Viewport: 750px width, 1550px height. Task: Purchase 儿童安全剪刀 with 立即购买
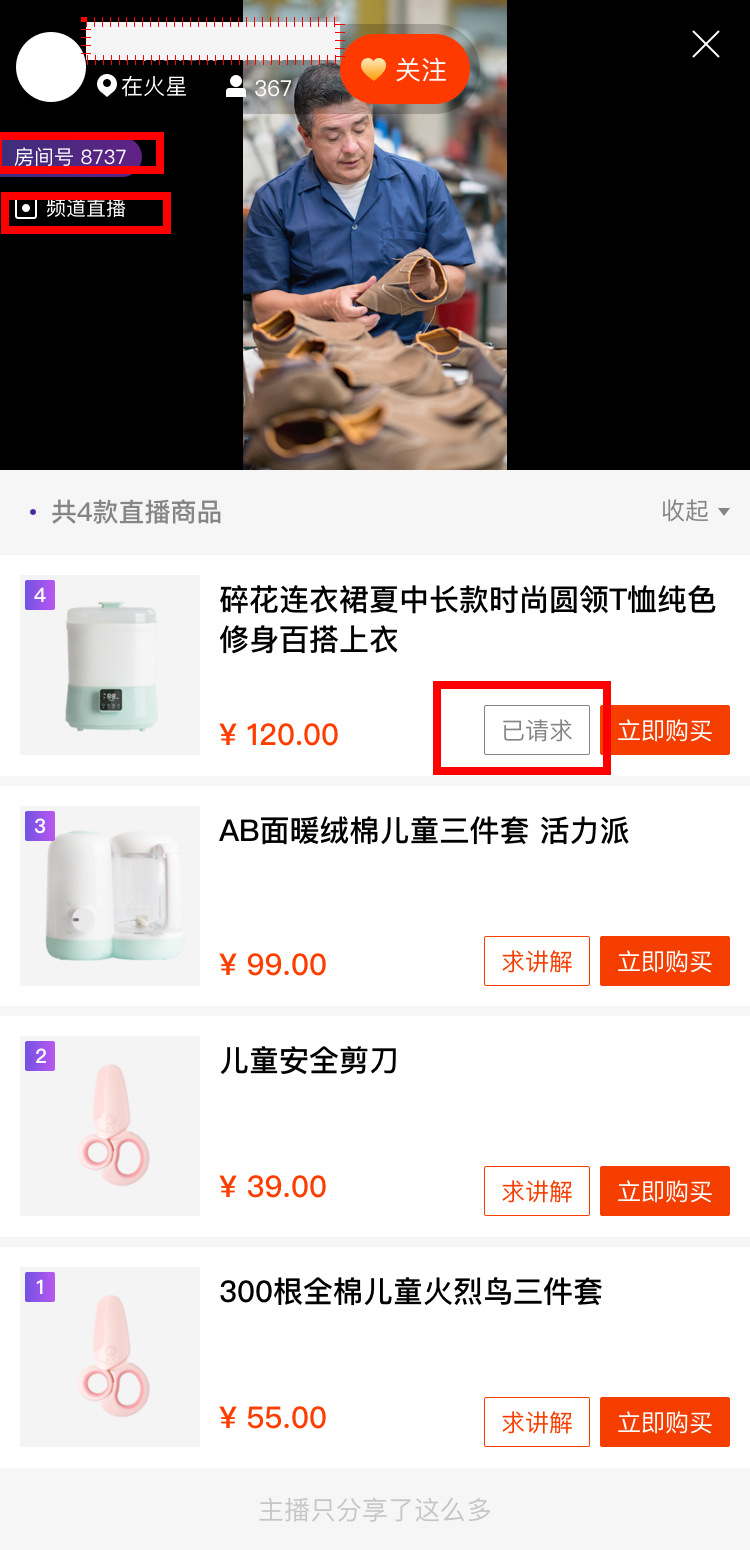665,1191
